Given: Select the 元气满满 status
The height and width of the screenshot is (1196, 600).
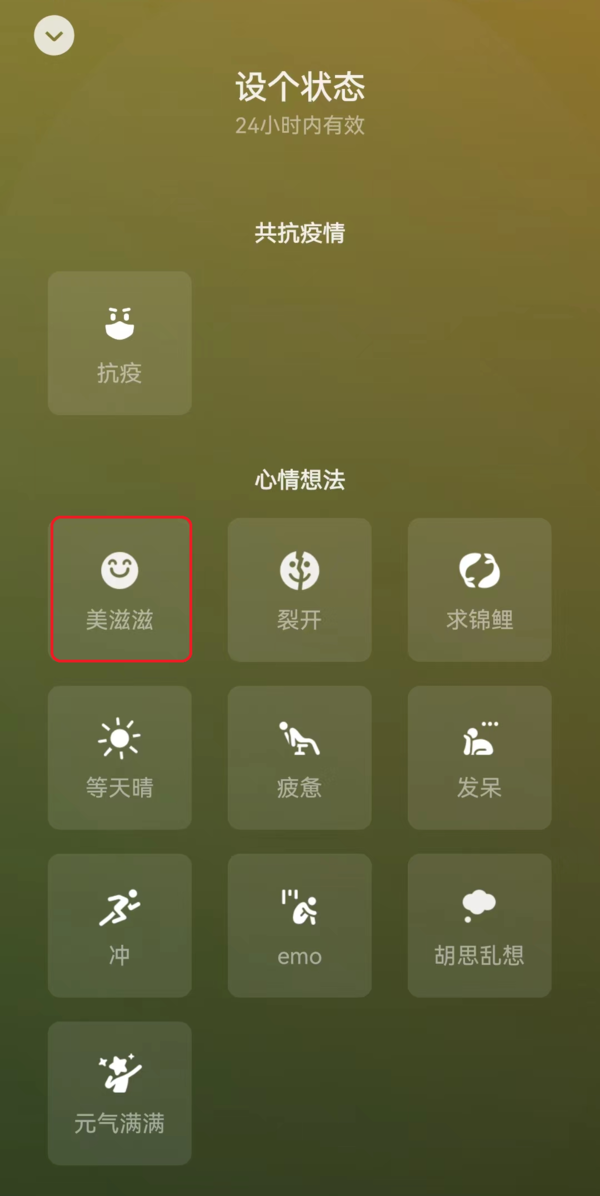Looking at the screenshot, I should point(120,1093).
